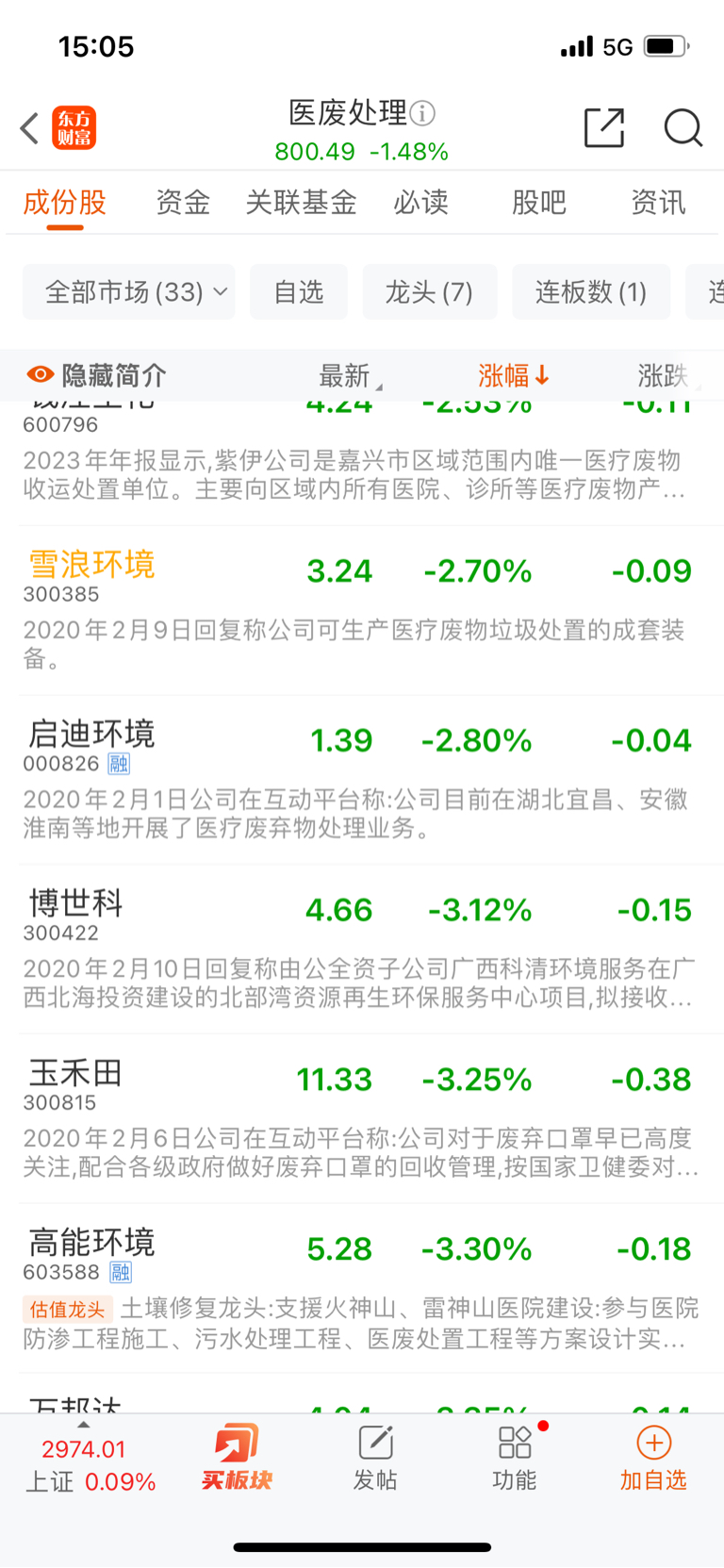Sort by the 涨幅 column header
Image resolution: width=724 pixels, height=1568 pixels.
514,375
